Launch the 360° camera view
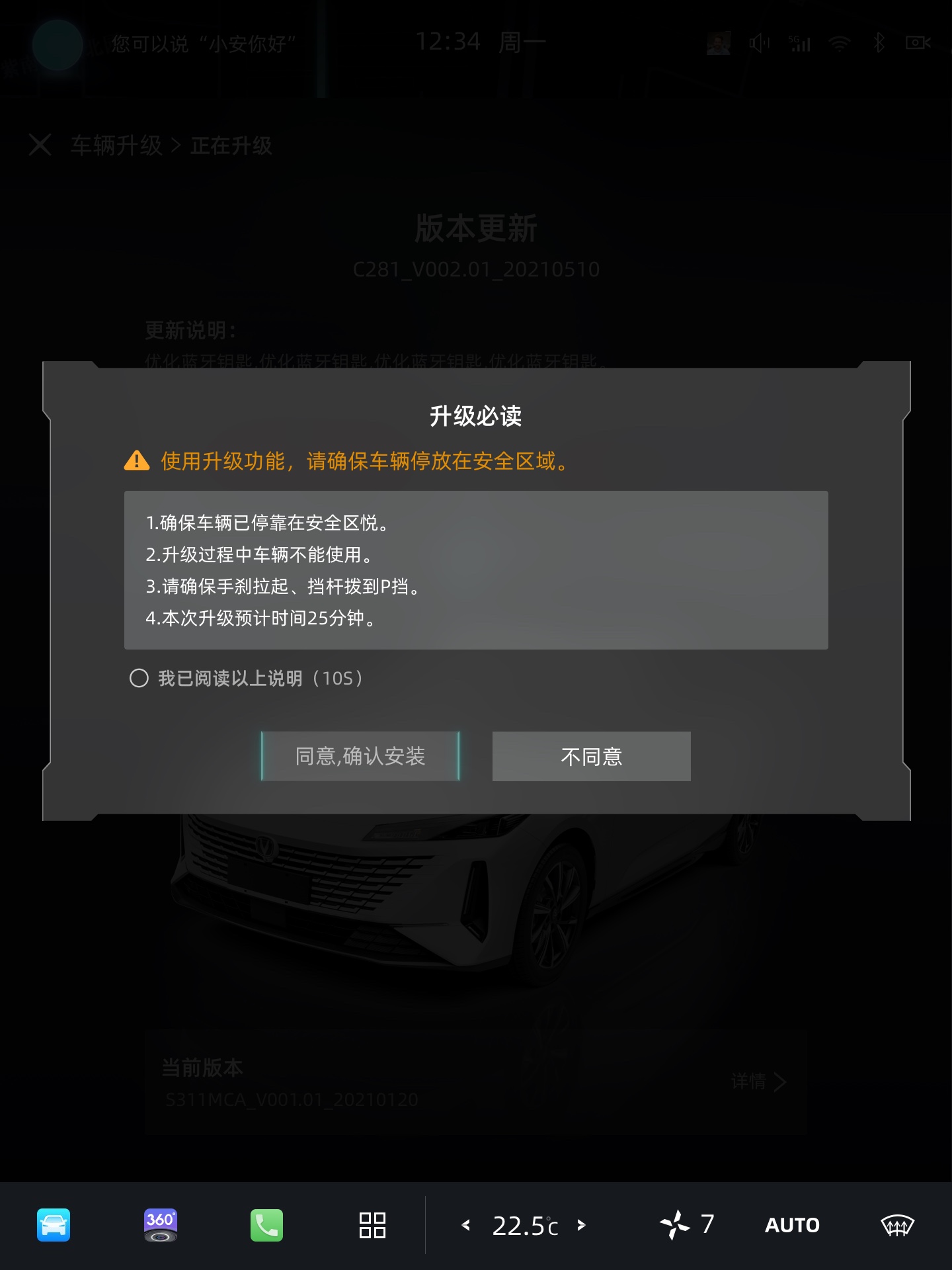The image size is (952, 1270). [161, 1225]
